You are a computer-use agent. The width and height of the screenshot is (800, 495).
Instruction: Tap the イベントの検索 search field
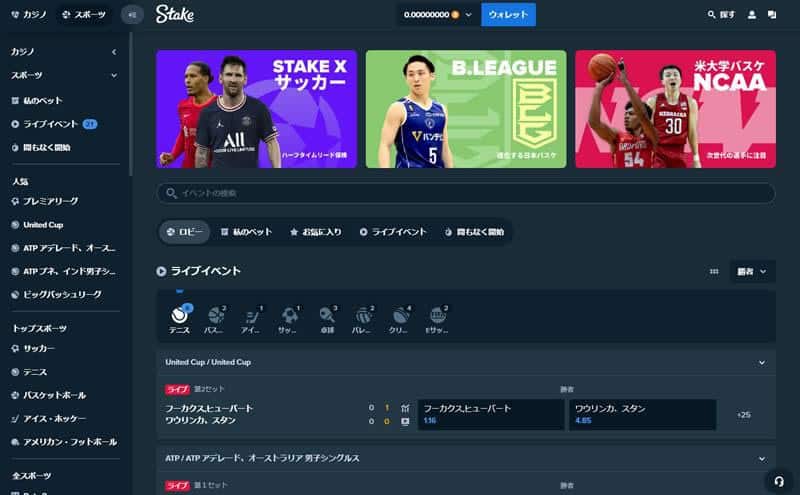465,193
